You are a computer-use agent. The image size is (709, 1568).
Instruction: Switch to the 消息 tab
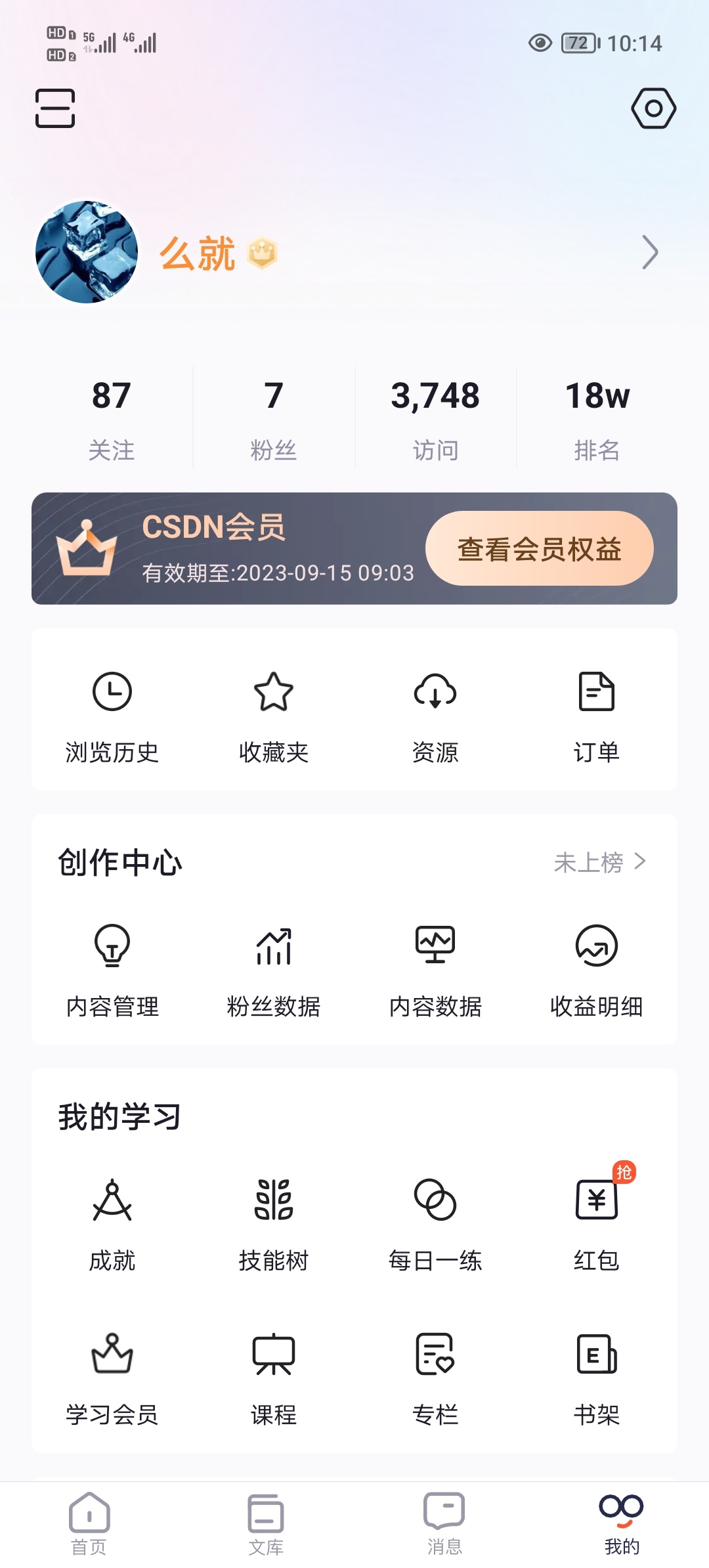(444, 1525)
